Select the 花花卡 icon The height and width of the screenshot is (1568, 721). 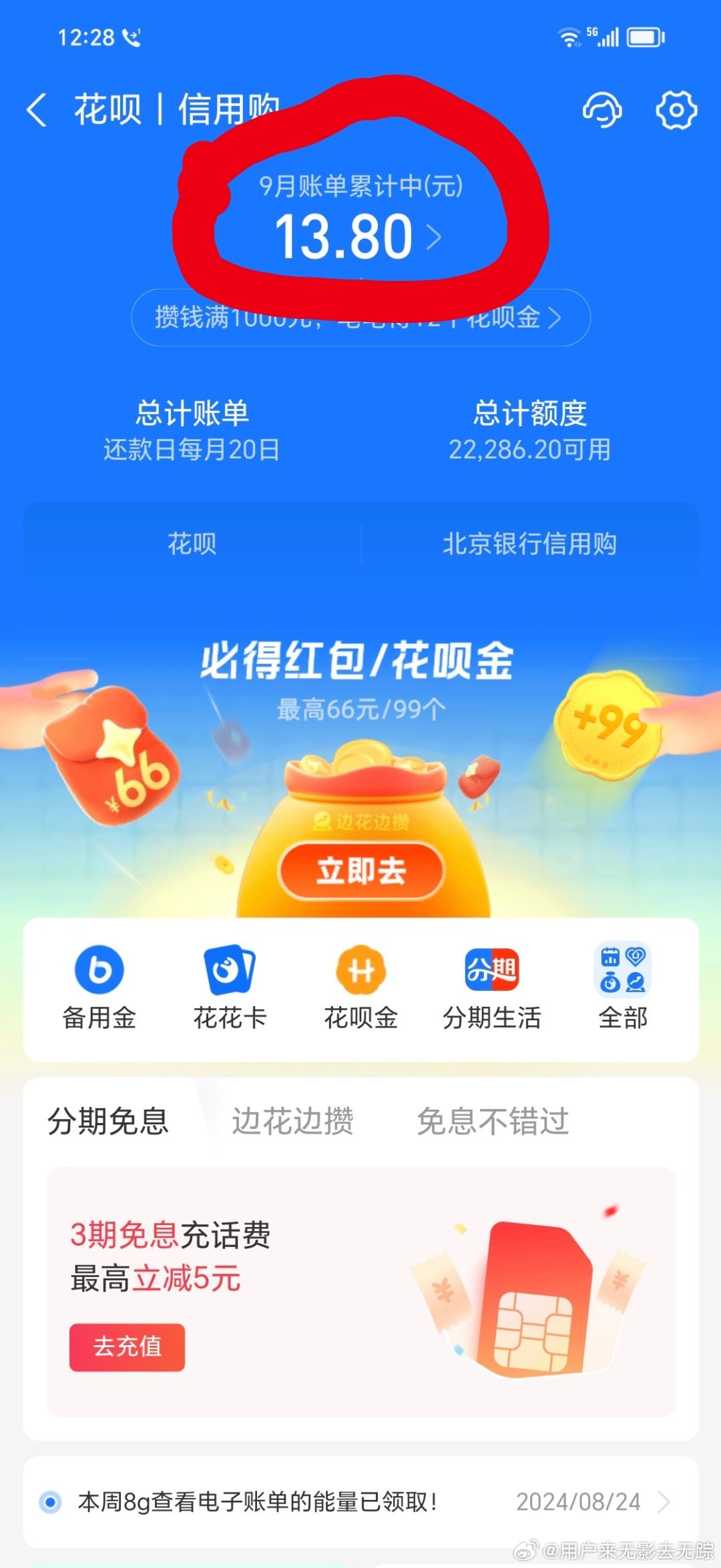pos(230,988)
